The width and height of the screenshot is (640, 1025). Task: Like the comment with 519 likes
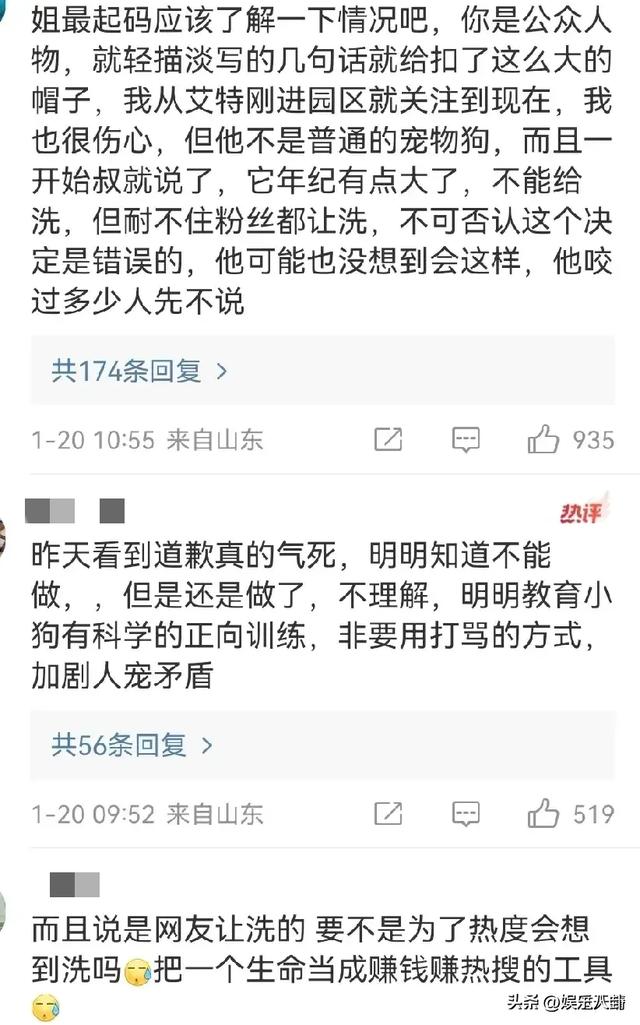(x=544, y=813)
